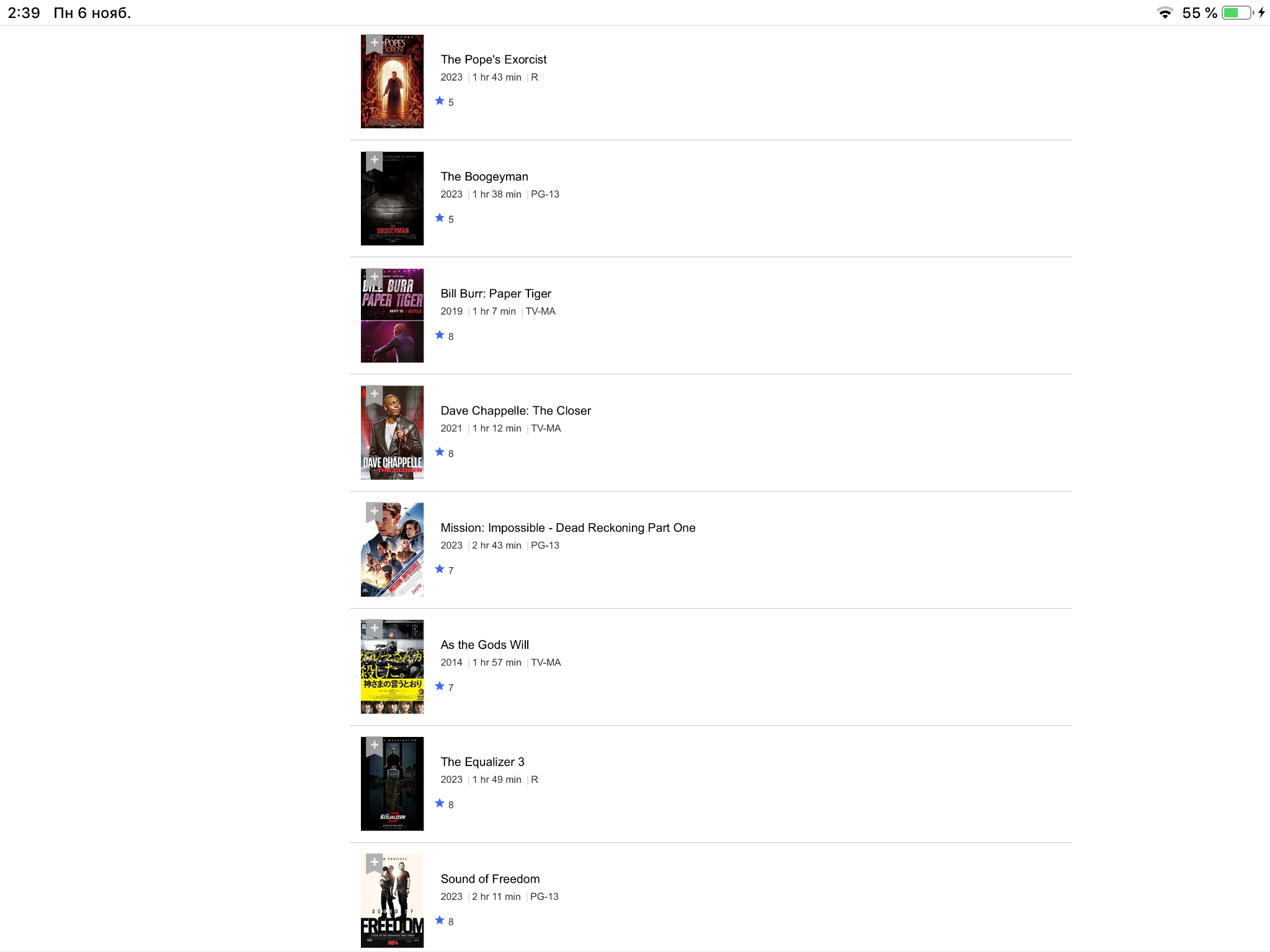Add Sound of Freedom to watchlist
1270x952 pixels.
(x=374, y=863)
